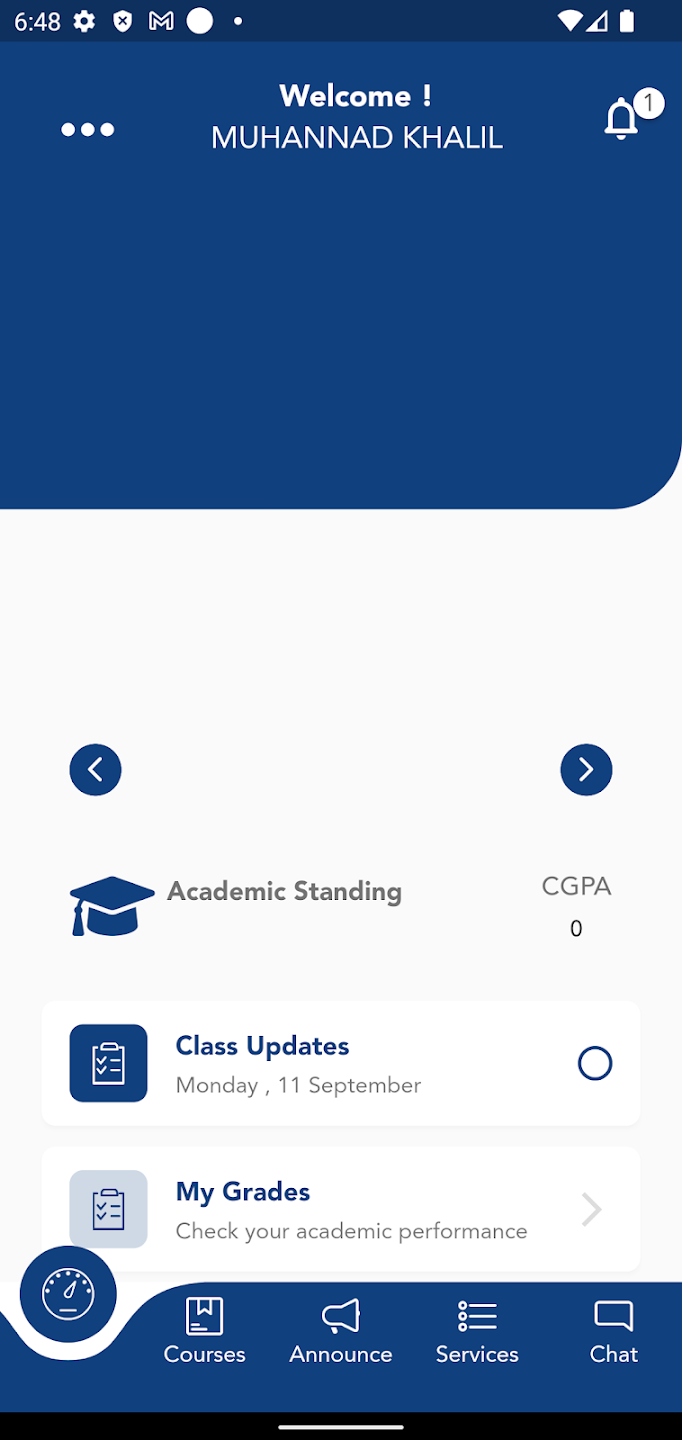Open My Grades
This screenshot has height=1440, width=682.
[x=340, y=1209]
